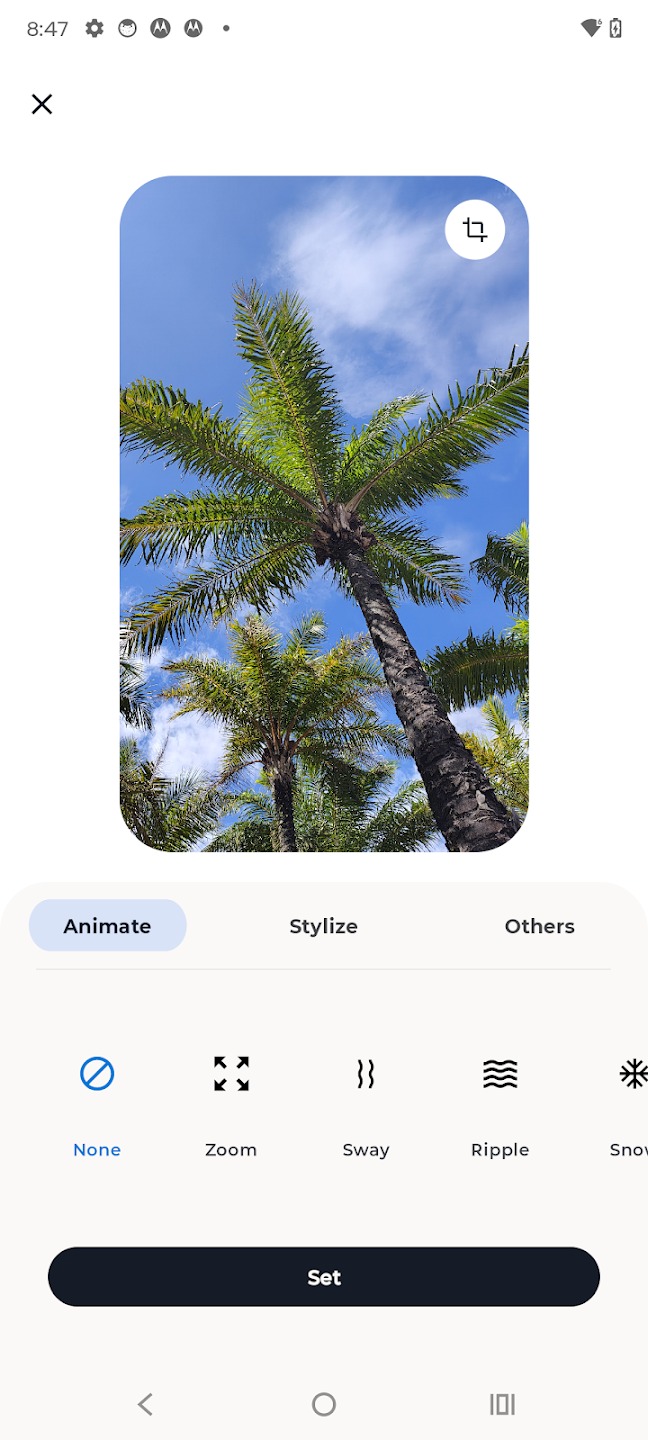Screen dimensions: 648x1440
Task: Switch to the Others tab
Action: (x=539, y=926)
